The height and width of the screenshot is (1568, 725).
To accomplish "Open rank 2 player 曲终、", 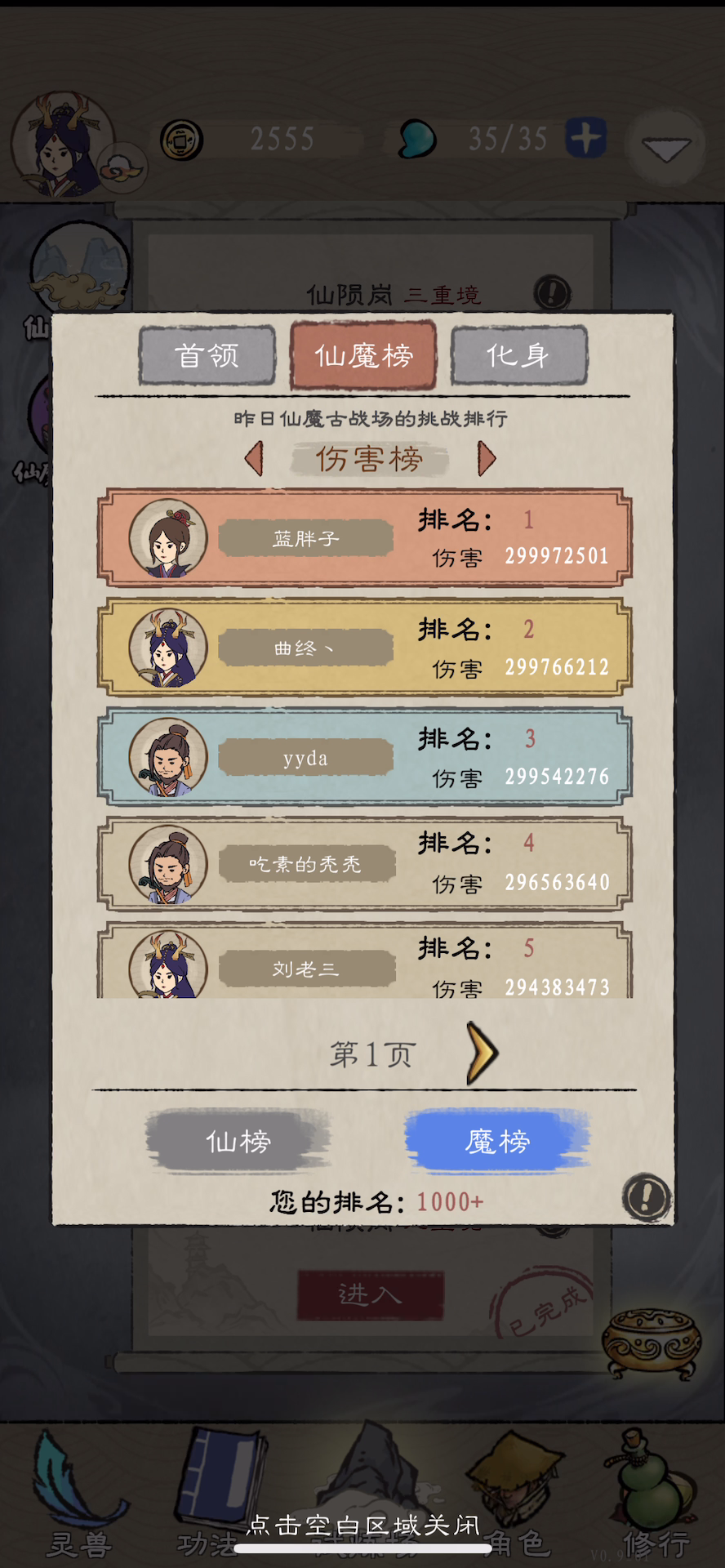I will pos(364,647).
